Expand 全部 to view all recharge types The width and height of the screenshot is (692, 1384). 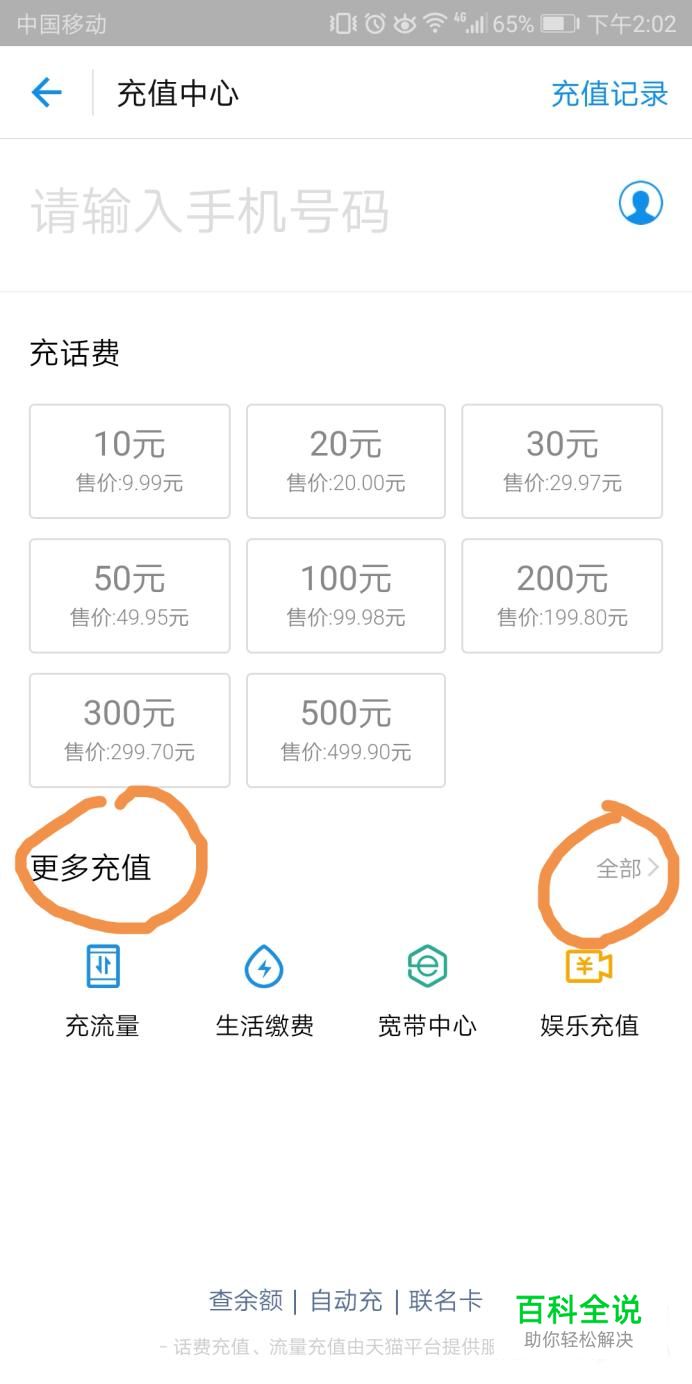(x=627, y=869)
